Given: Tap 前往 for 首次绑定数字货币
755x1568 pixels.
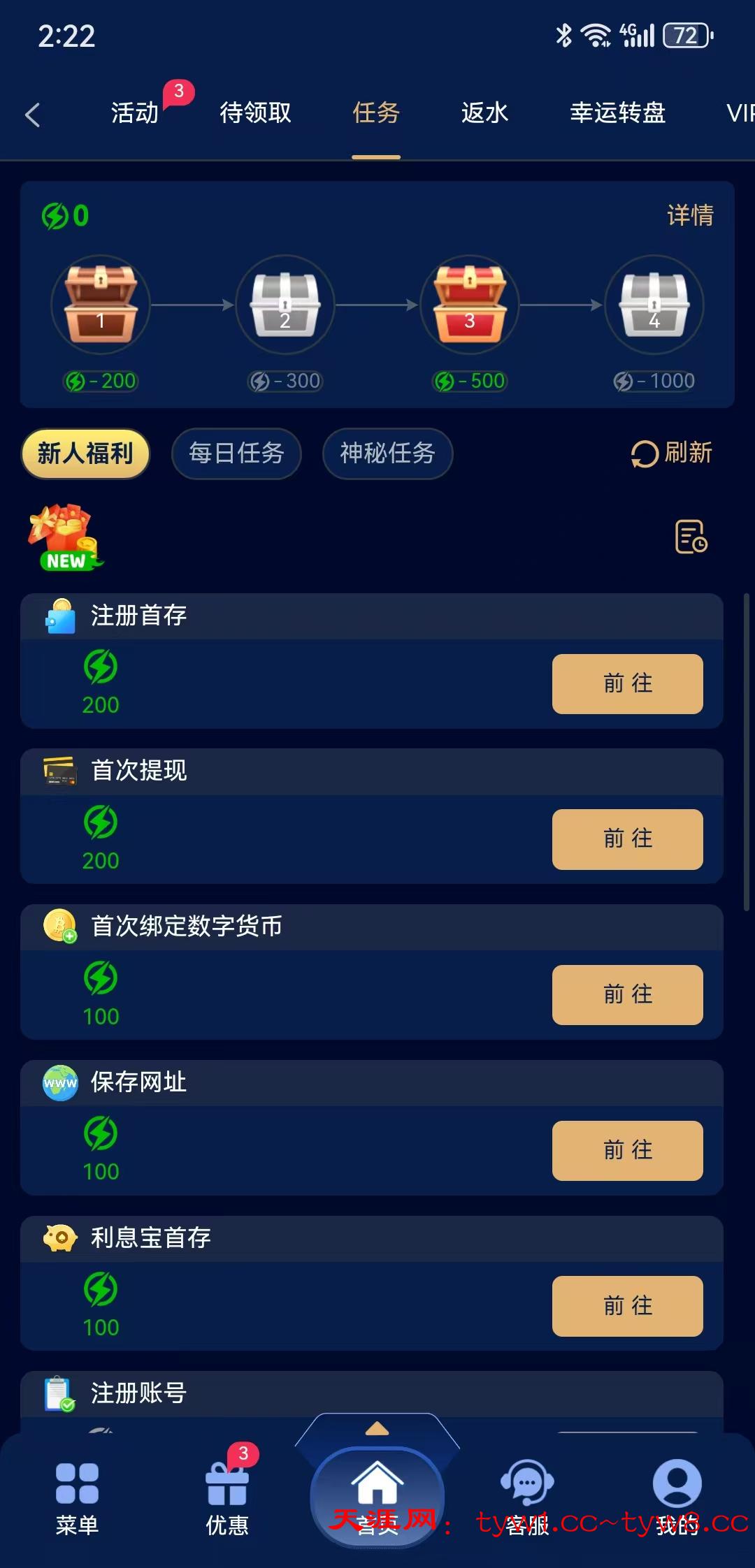Looking at the screenshot, I should point(627,995).
